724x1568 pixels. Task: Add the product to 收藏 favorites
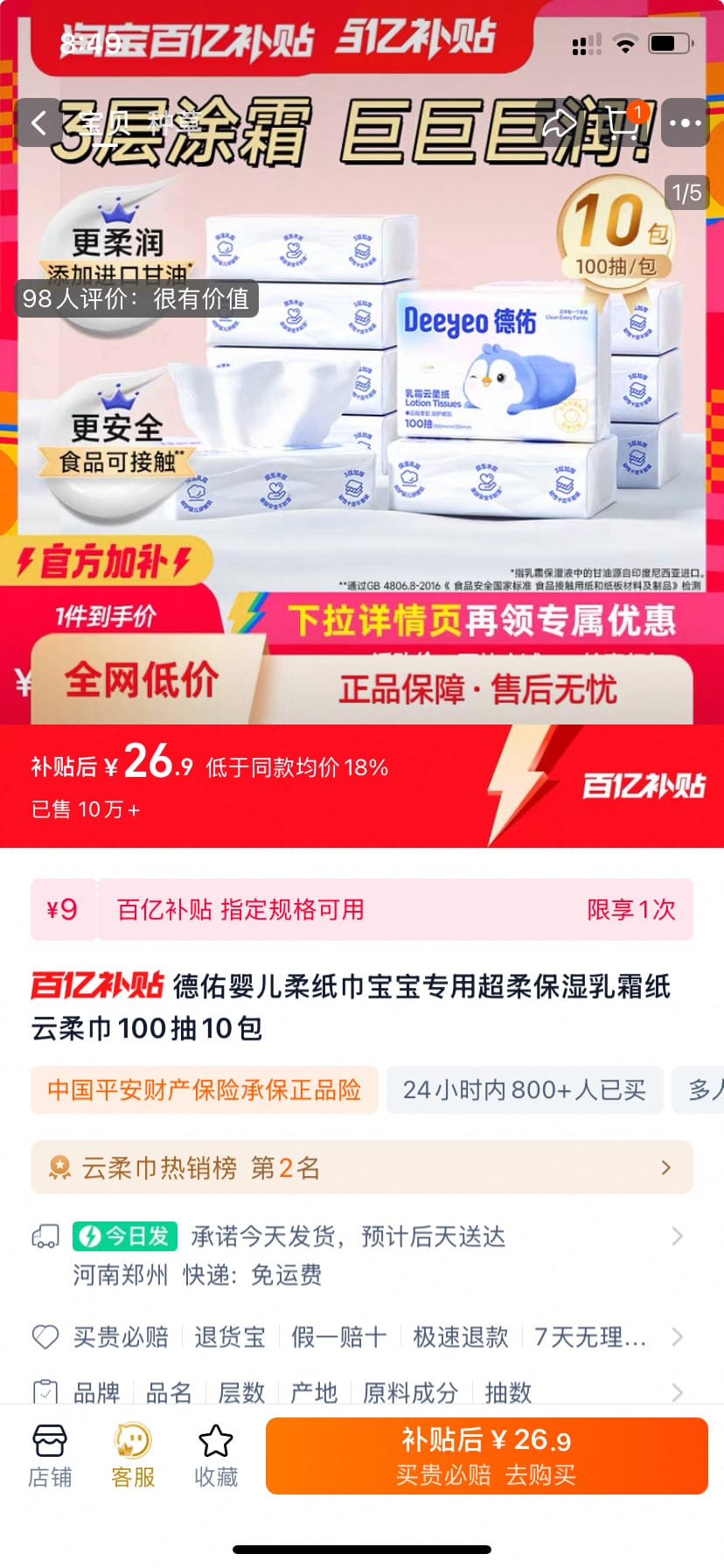pos(216,1456)
